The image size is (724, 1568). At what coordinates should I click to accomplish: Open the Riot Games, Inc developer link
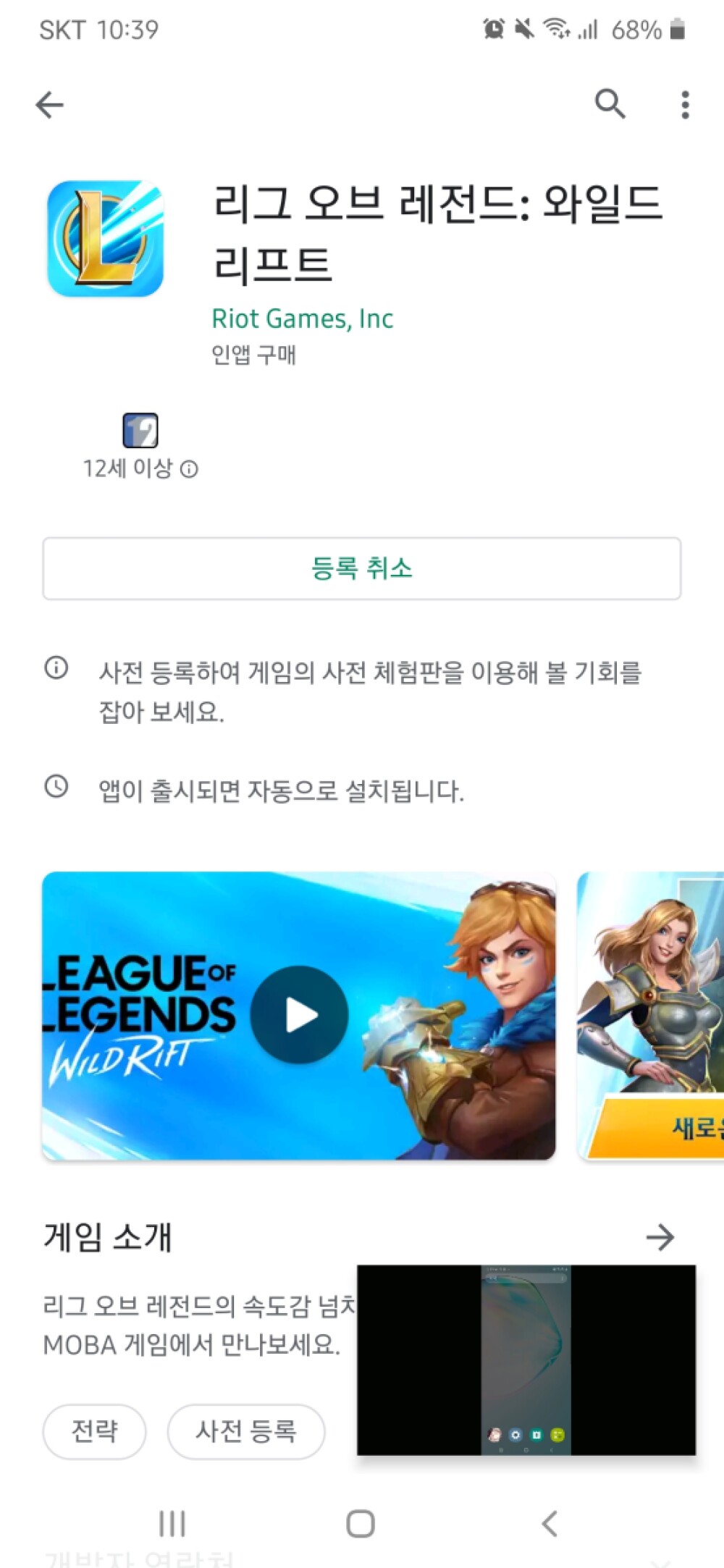pyautogui.click(x=302, y=319)
